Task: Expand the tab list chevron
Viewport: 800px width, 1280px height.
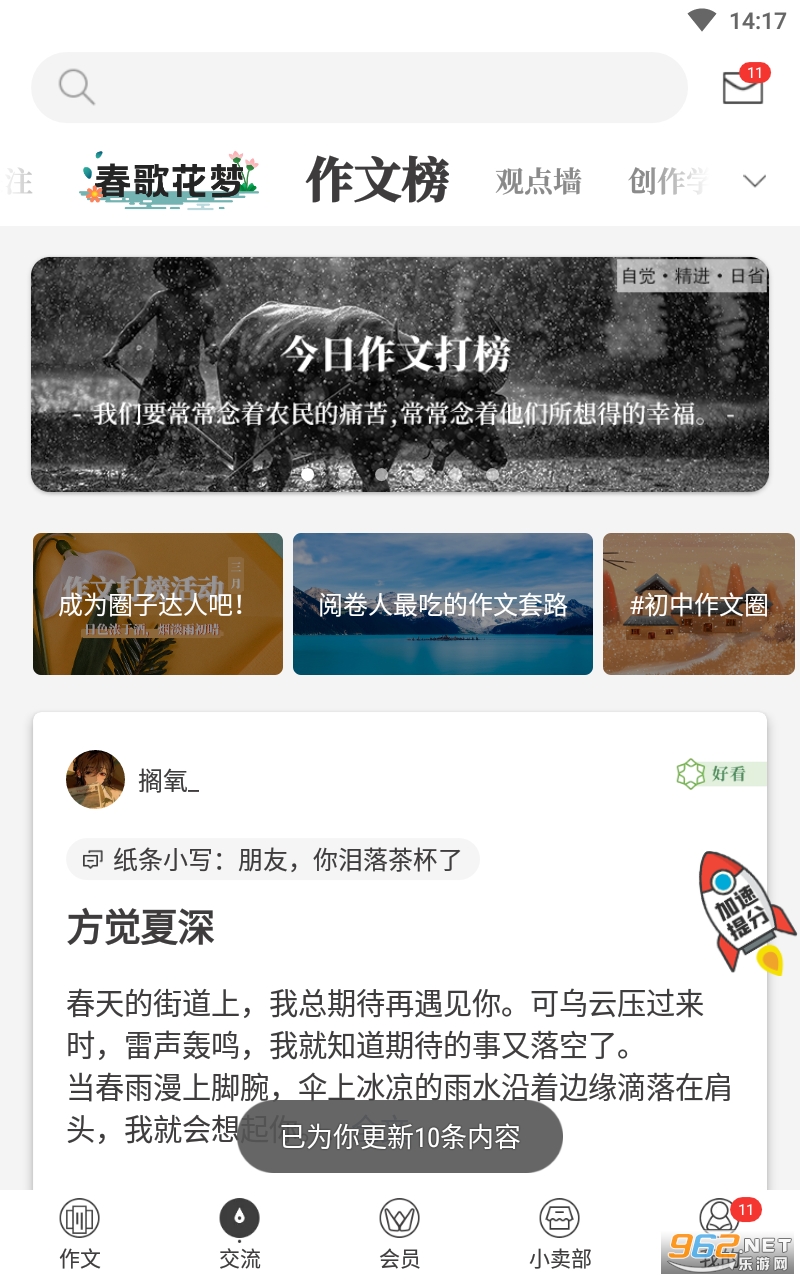Action: 755,181
